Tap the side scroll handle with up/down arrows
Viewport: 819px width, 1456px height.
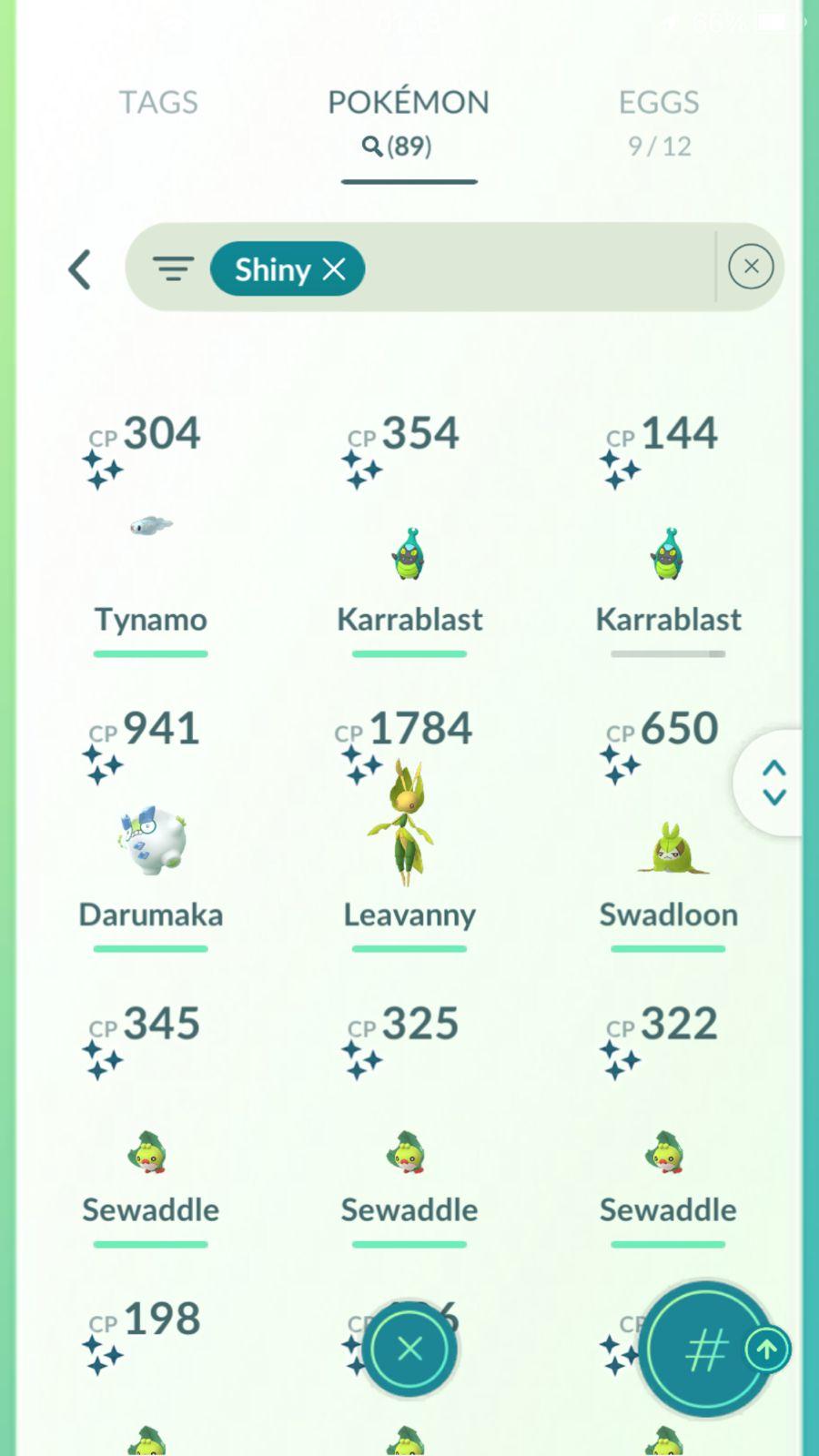coord(773,783)
